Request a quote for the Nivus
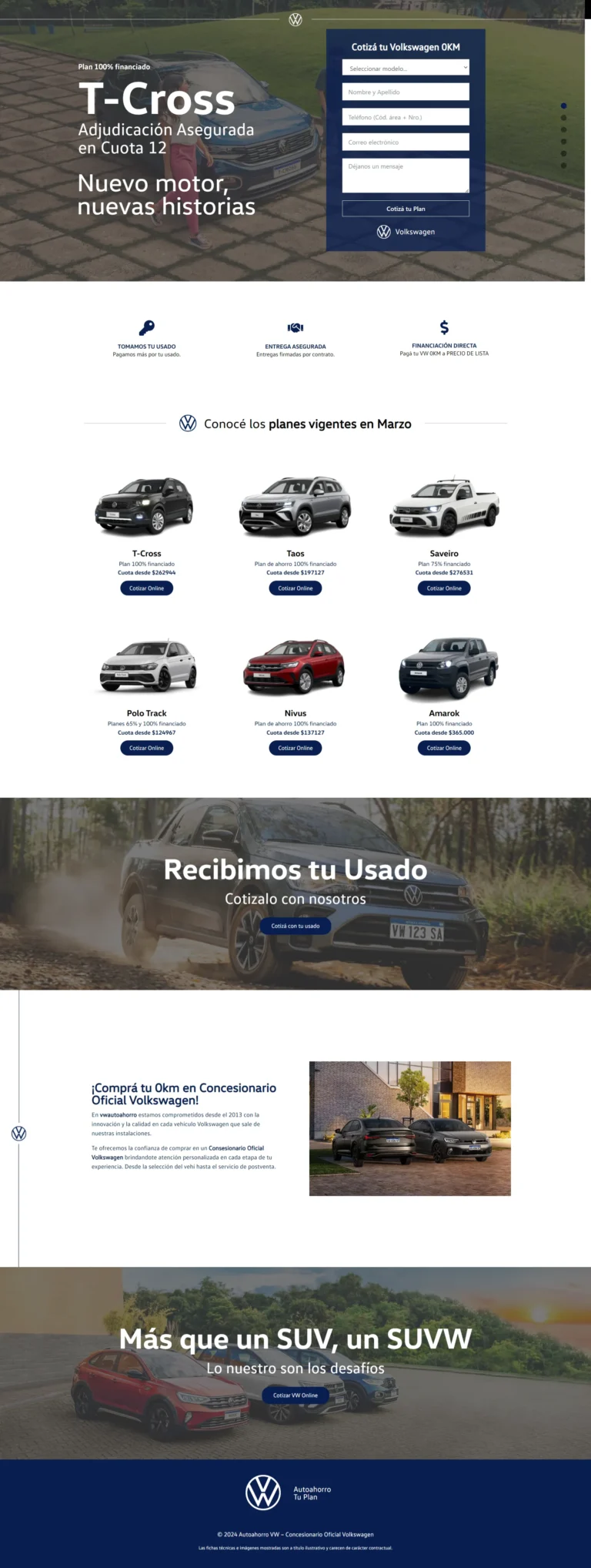Screen dimensions: 591x1568 coord(295,748)
